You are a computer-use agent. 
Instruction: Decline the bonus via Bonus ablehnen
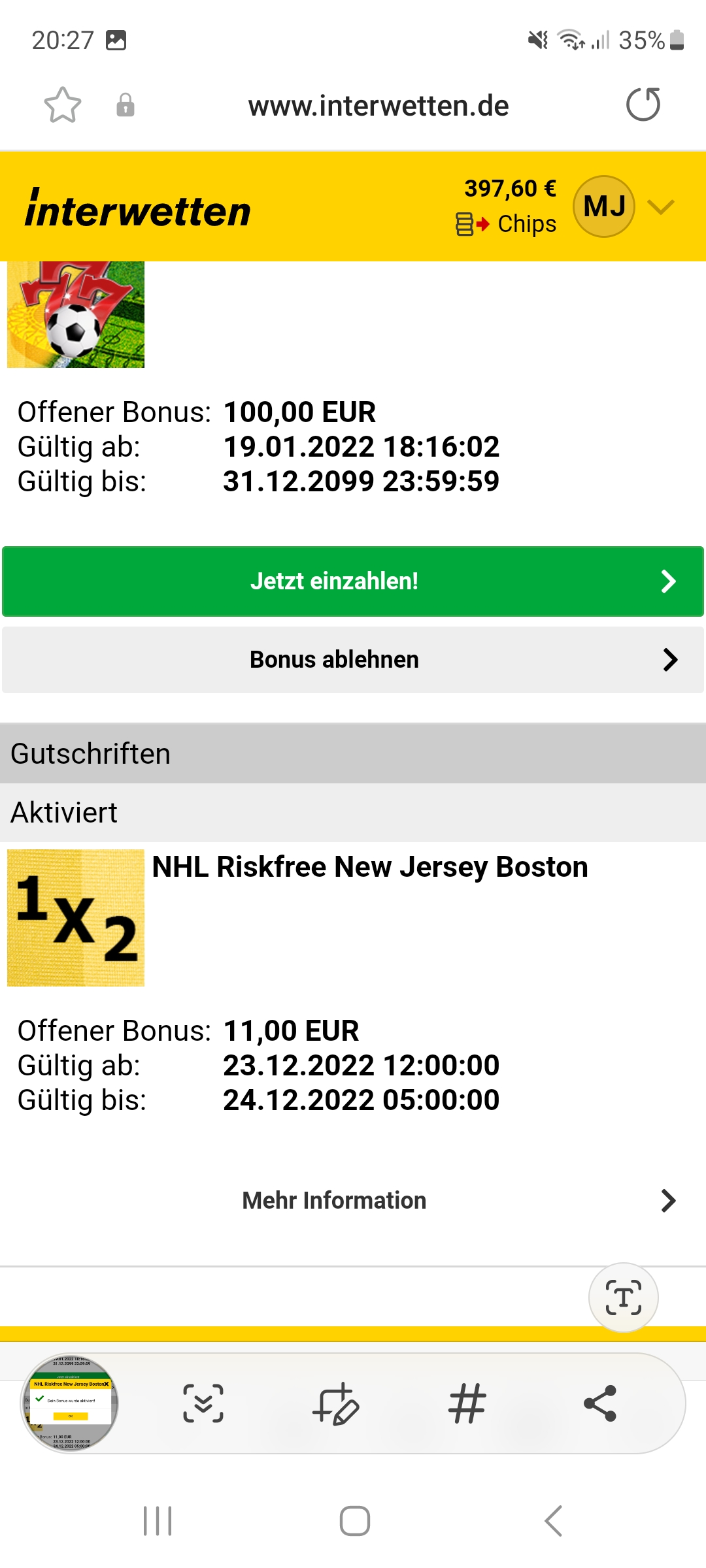(x=353, y=660)
